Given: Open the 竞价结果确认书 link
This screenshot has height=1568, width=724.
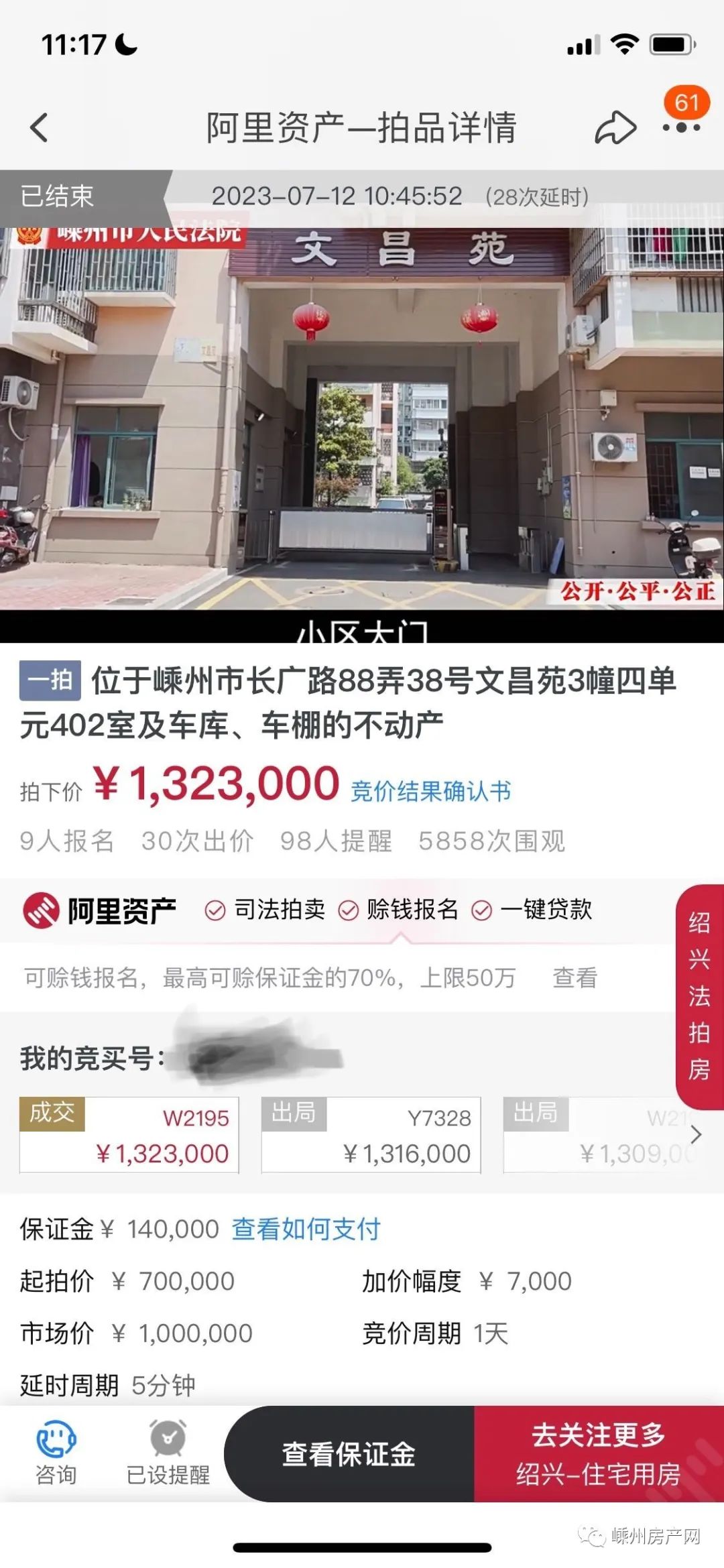Looking at the screenshot, I should [x=430, y=792].
